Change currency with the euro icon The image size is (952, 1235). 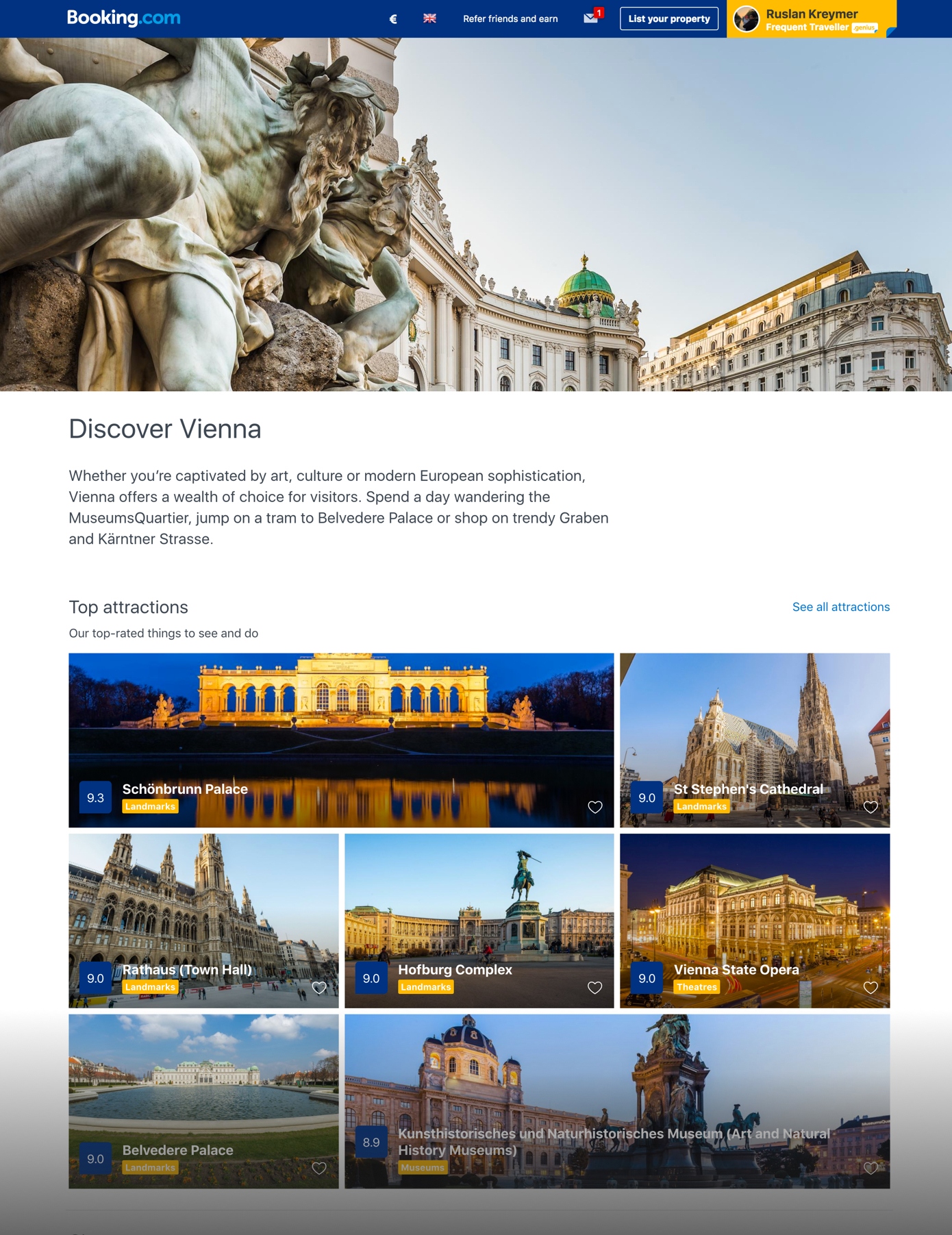pyautogui.click(x=393, y=18)
